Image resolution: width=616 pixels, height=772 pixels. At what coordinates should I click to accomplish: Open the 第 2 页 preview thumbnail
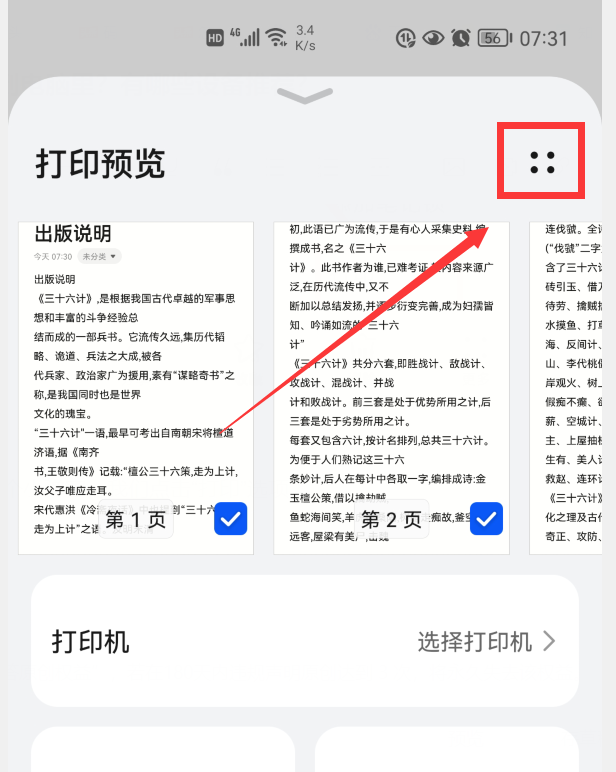click(x=391, y=390)
